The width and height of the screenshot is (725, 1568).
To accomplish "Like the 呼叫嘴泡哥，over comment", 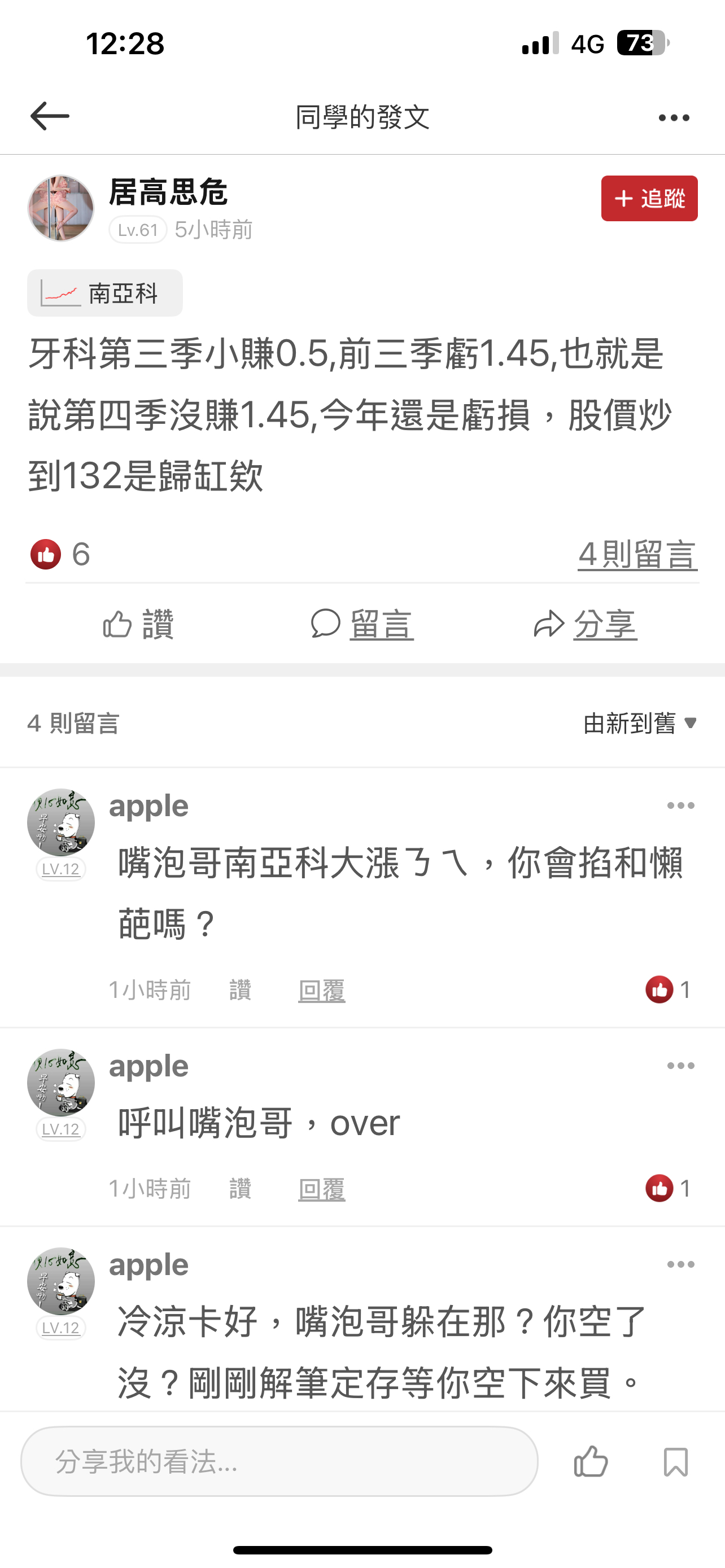I will 240,1189.
